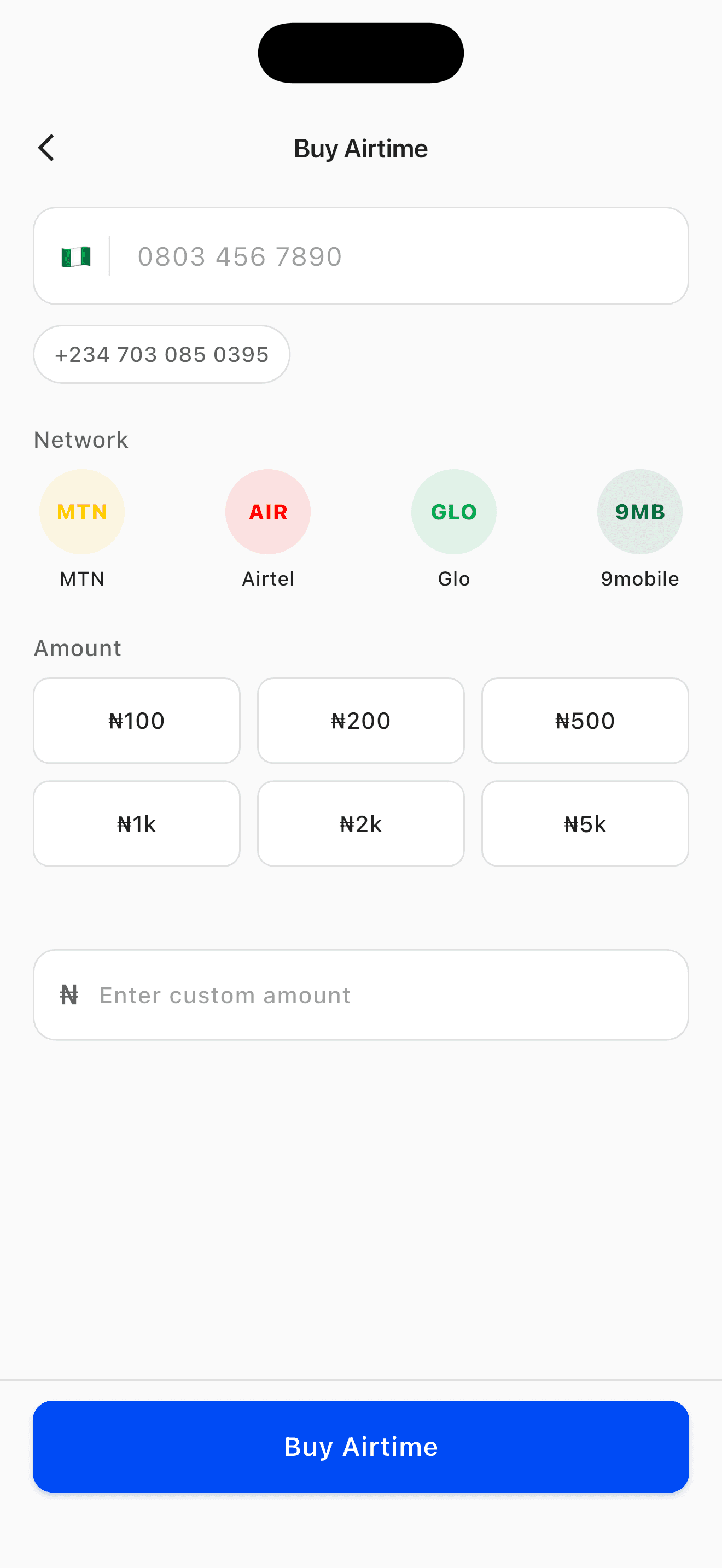
Task: Click the Enter custom amount field
Action: pos(360,994)
